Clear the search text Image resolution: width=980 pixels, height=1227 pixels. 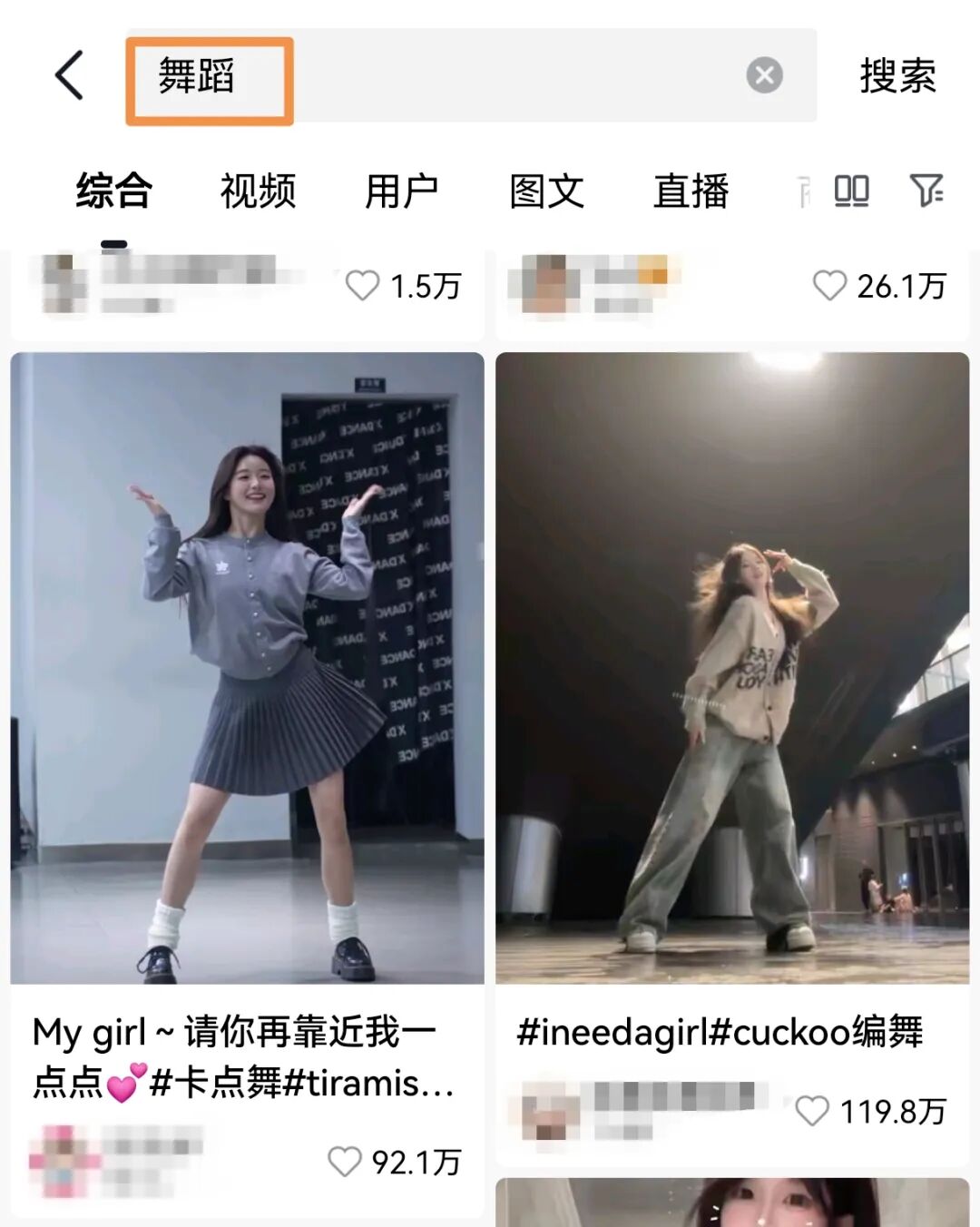point(764,75)
